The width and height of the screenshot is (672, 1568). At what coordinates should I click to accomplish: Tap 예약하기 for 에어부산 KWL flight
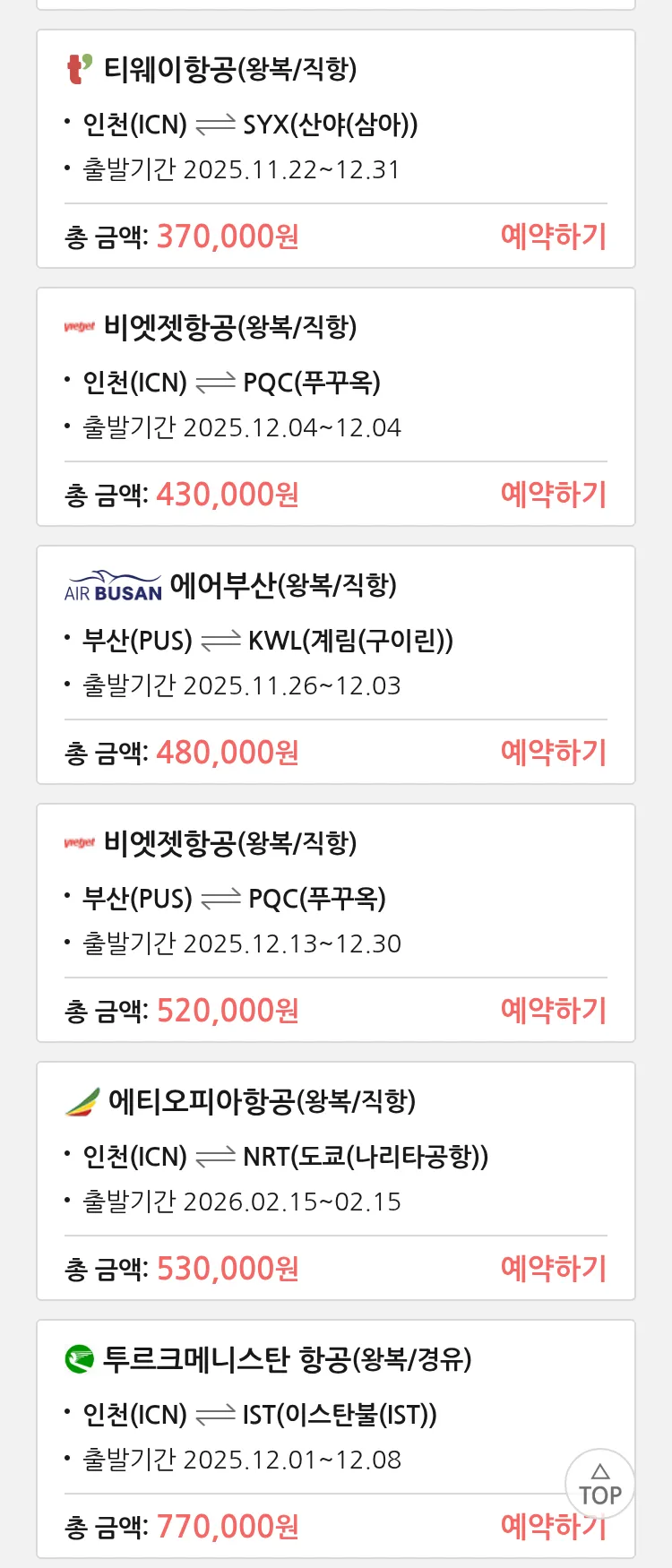point(553,753)
